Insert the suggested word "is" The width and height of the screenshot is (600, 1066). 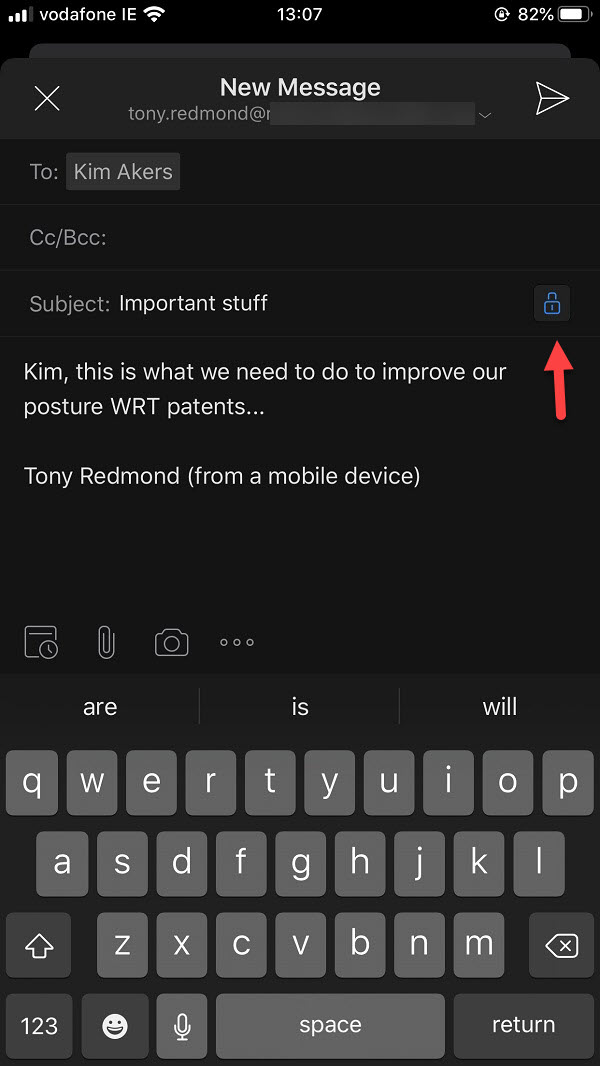pyautogui.click(x=300, y=707)
